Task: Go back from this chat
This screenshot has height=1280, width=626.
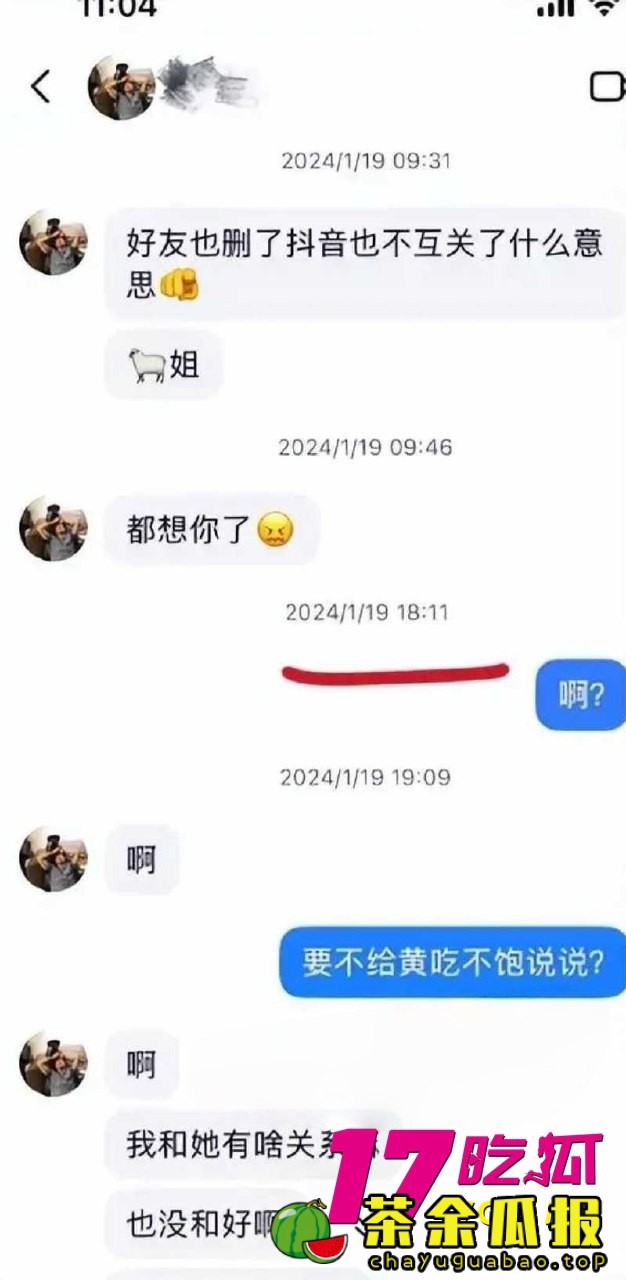Action: (40, 86)
